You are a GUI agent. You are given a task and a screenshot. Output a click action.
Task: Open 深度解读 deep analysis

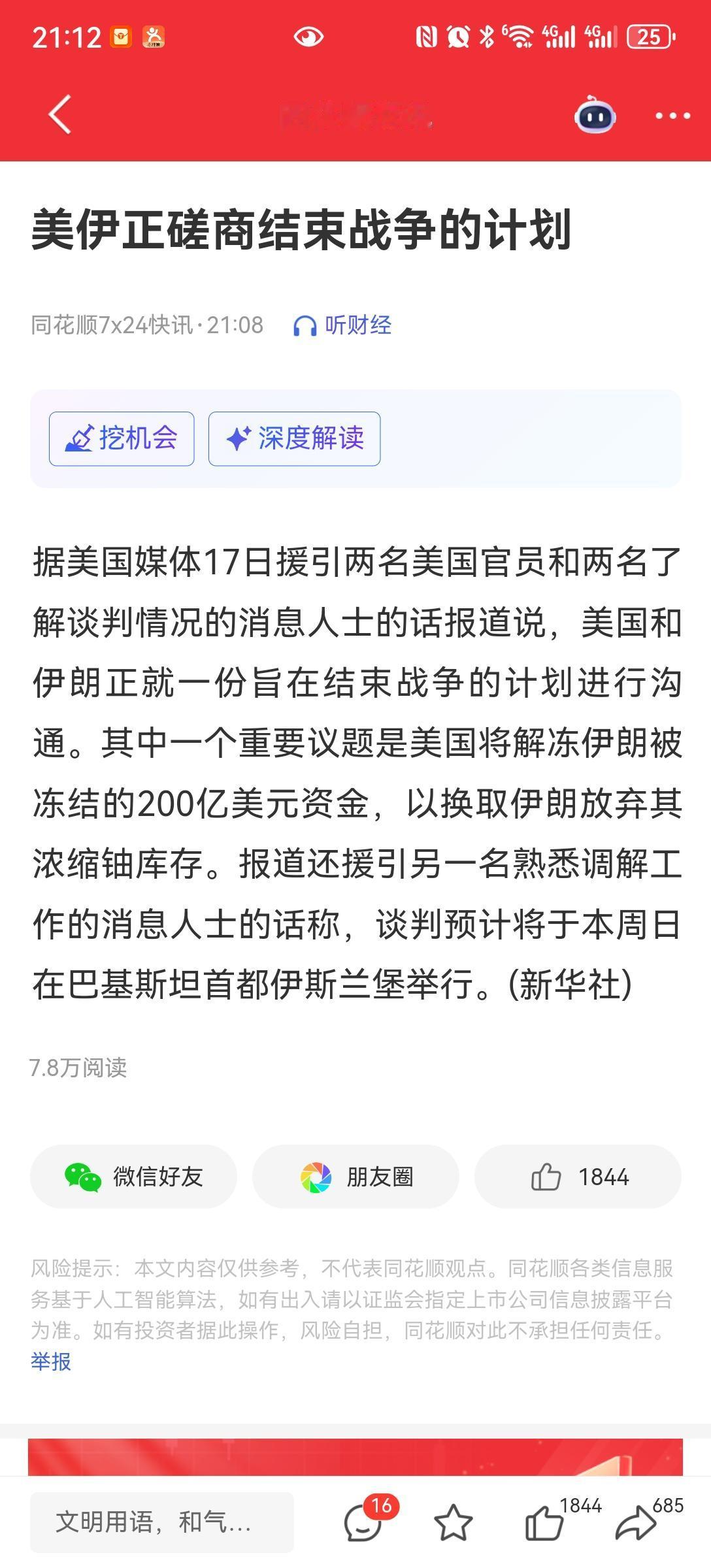tap(294, 438)
